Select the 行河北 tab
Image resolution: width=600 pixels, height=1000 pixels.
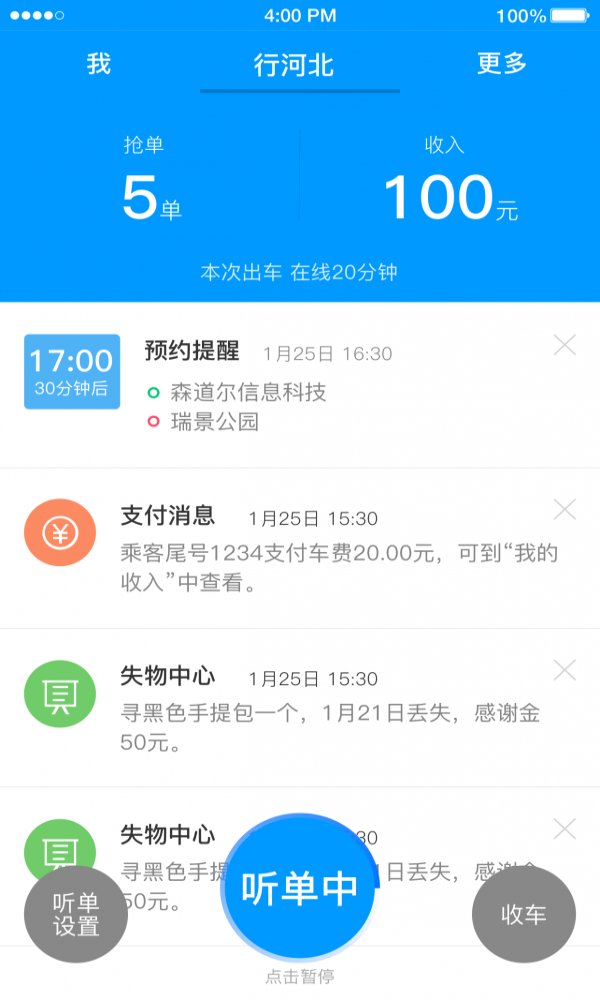[x=294, y=66]
